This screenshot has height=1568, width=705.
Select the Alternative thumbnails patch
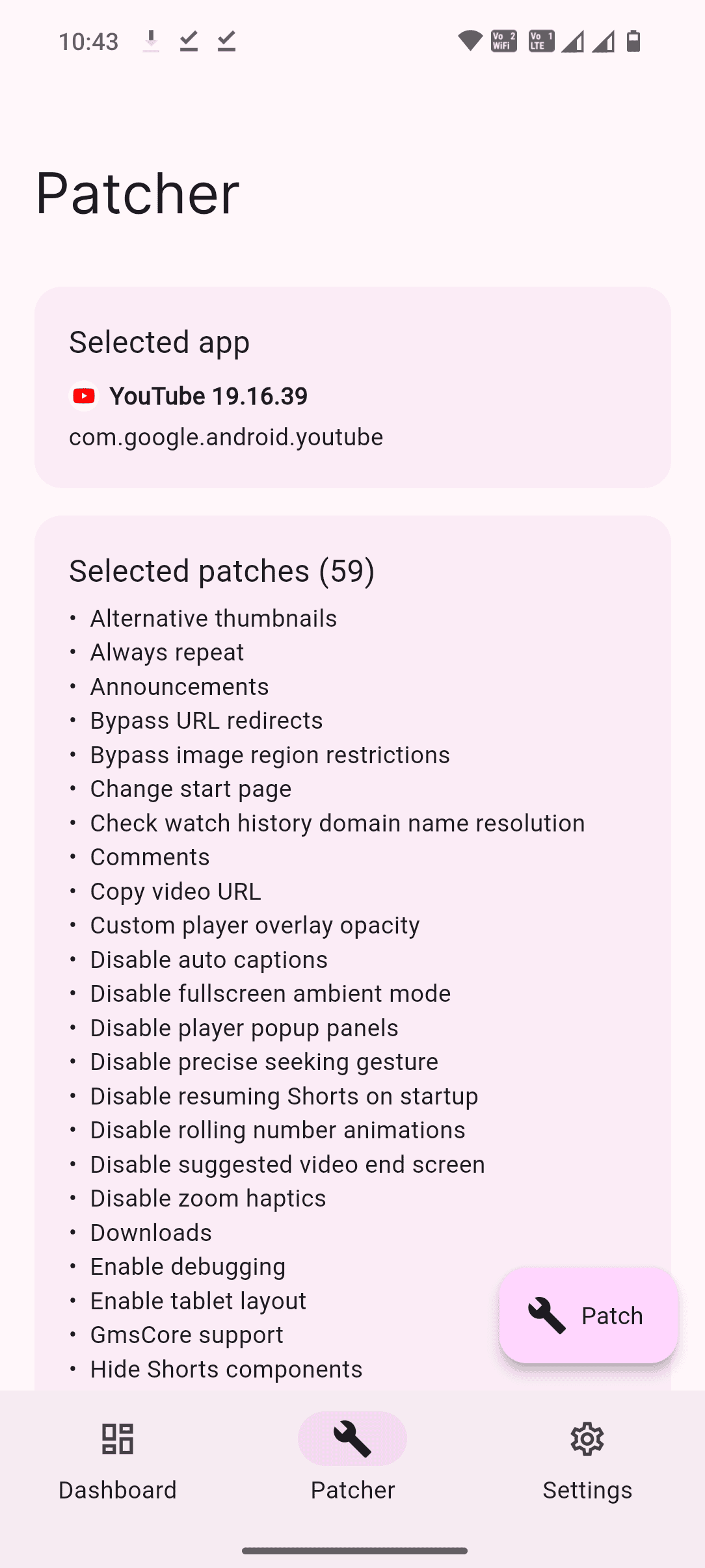point(213,618)
